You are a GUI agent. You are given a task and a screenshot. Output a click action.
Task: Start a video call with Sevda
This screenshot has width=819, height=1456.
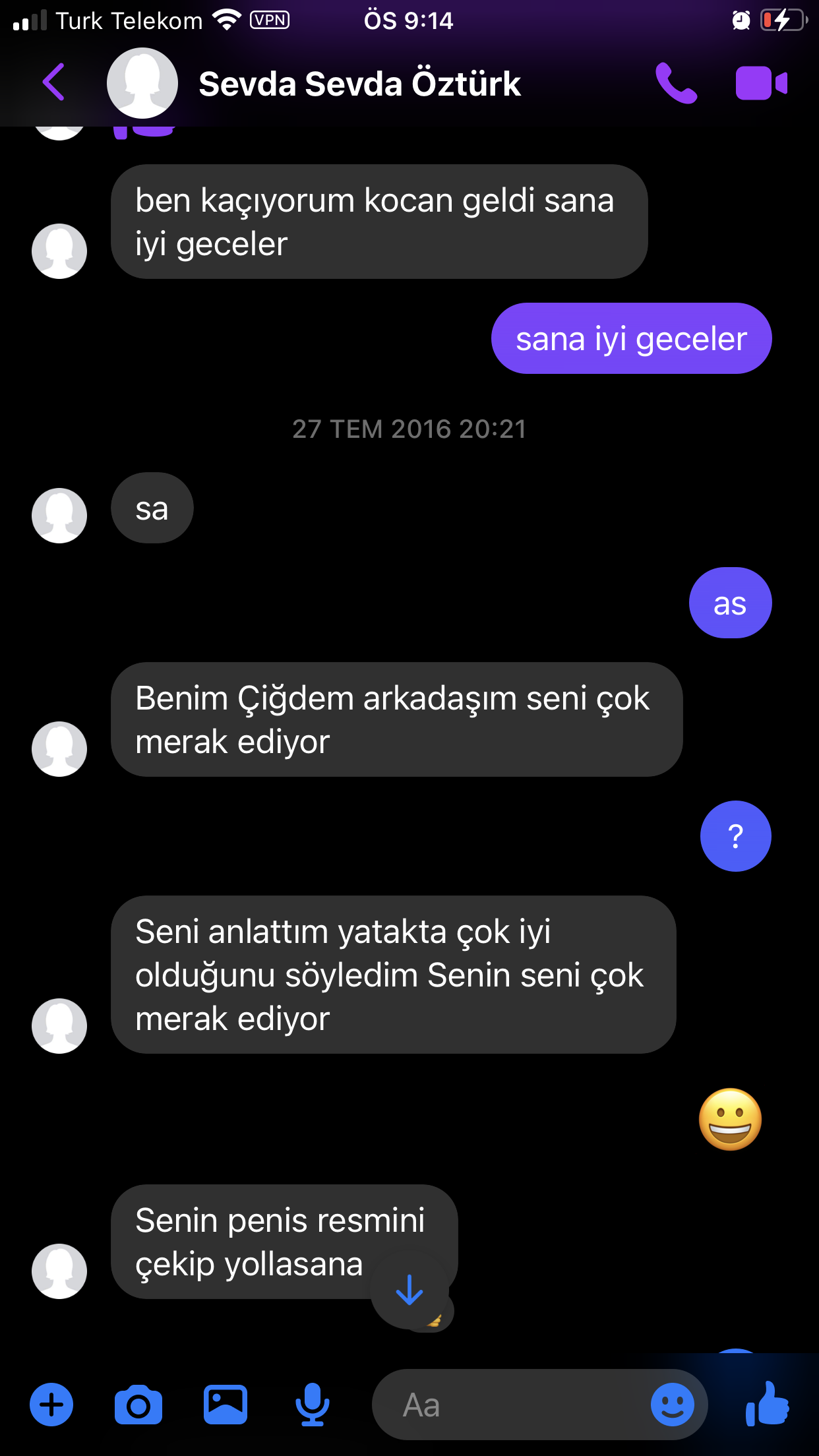tap(761, 83)
